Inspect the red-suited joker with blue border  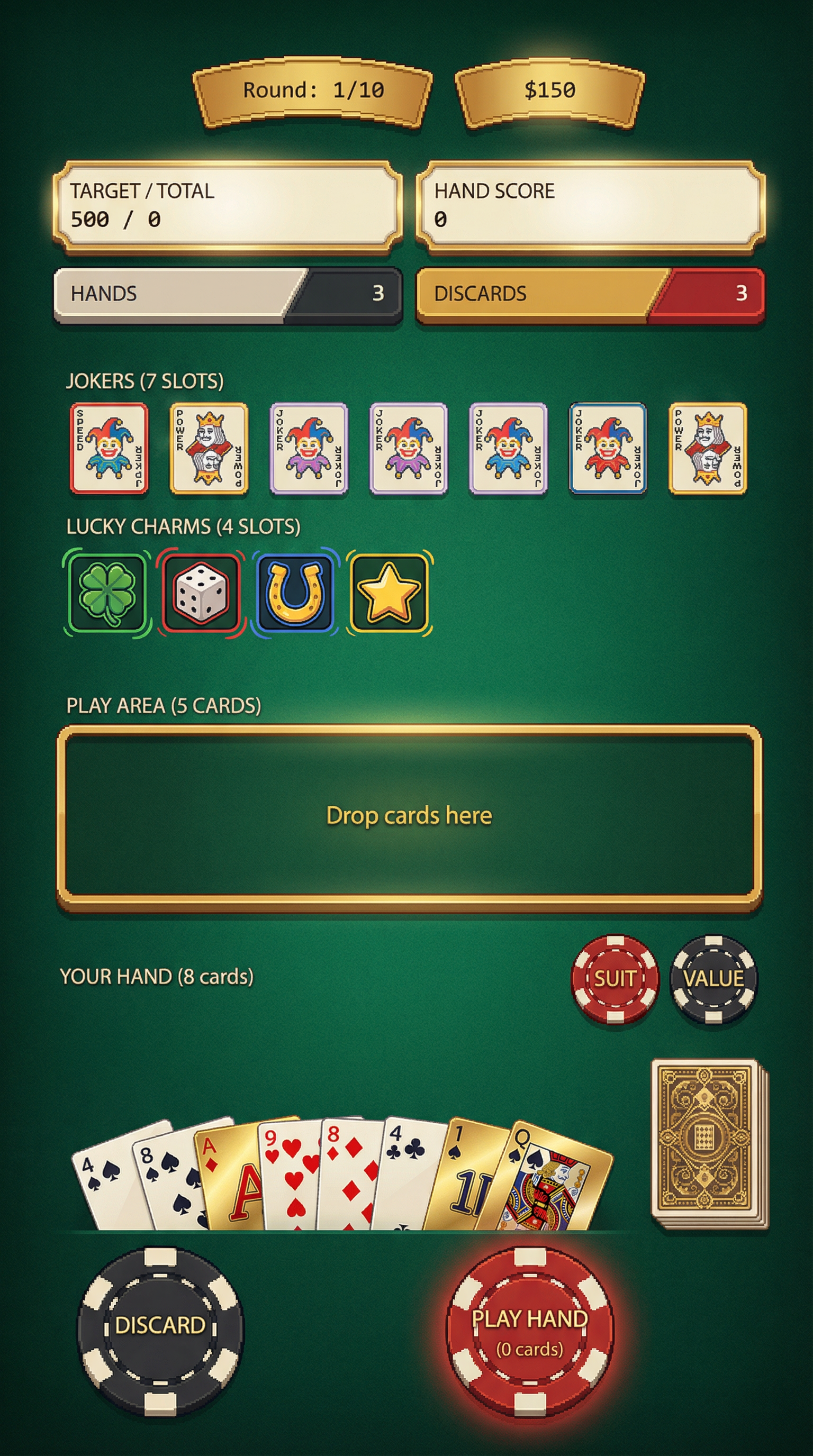pos(608,449)
